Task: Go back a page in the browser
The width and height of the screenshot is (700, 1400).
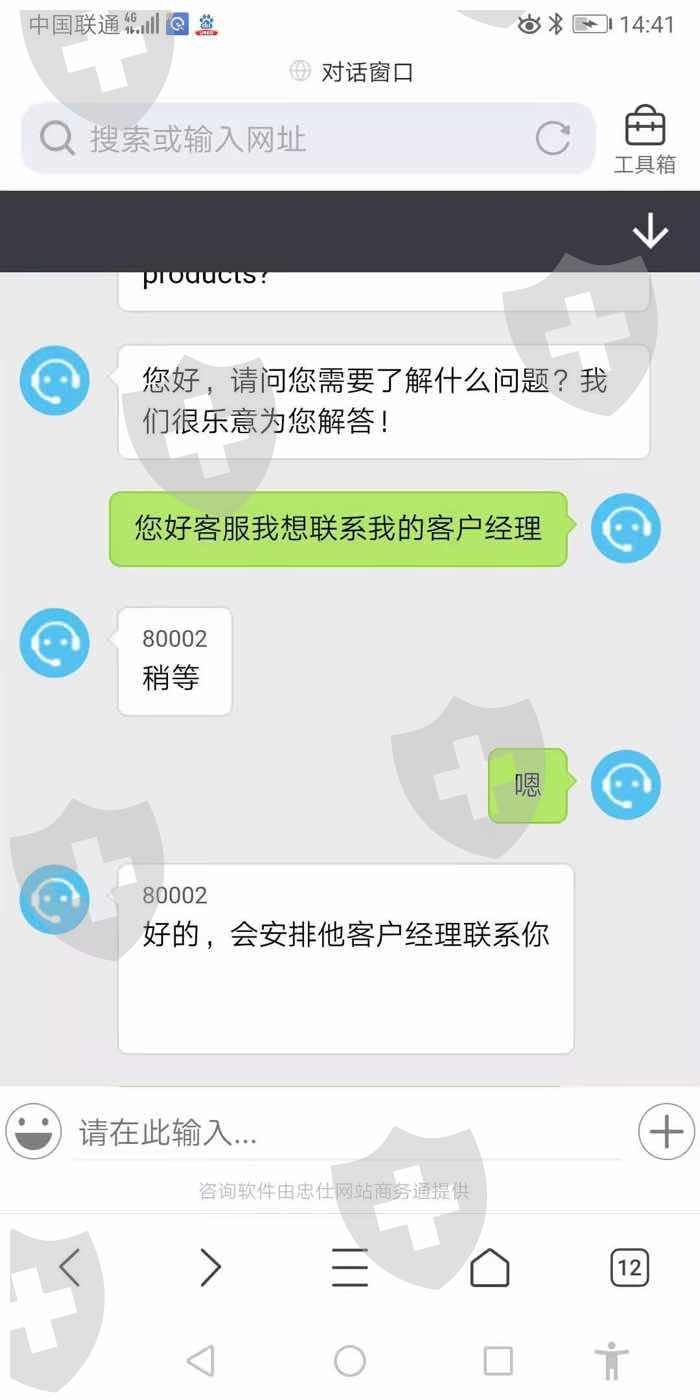Action: click(x=70, y=1268)
